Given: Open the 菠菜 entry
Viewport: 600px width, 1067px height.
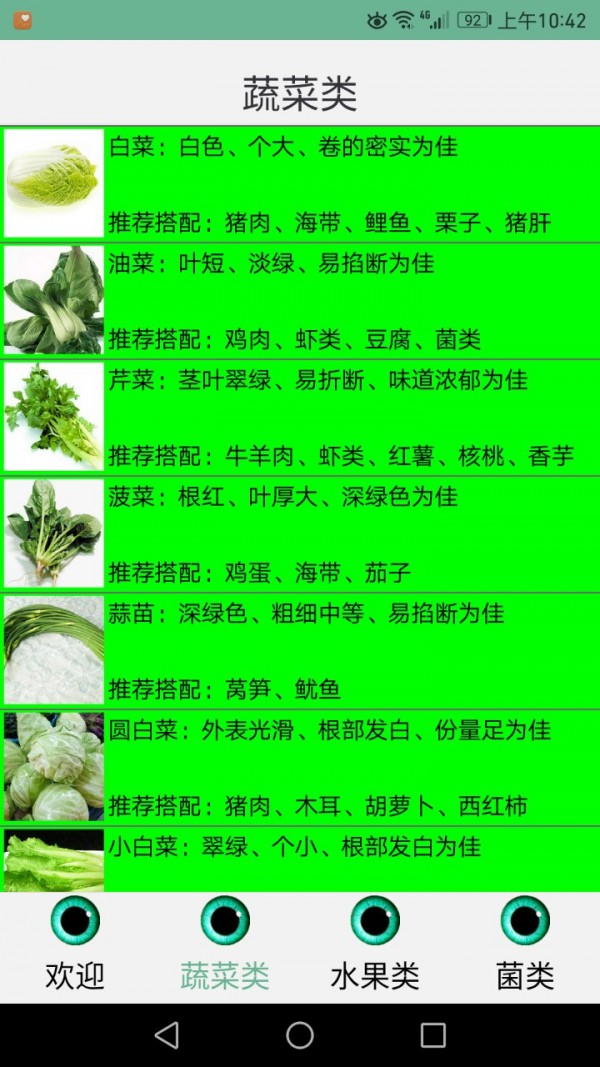Looking at the screenshot, I should (300, 535).
